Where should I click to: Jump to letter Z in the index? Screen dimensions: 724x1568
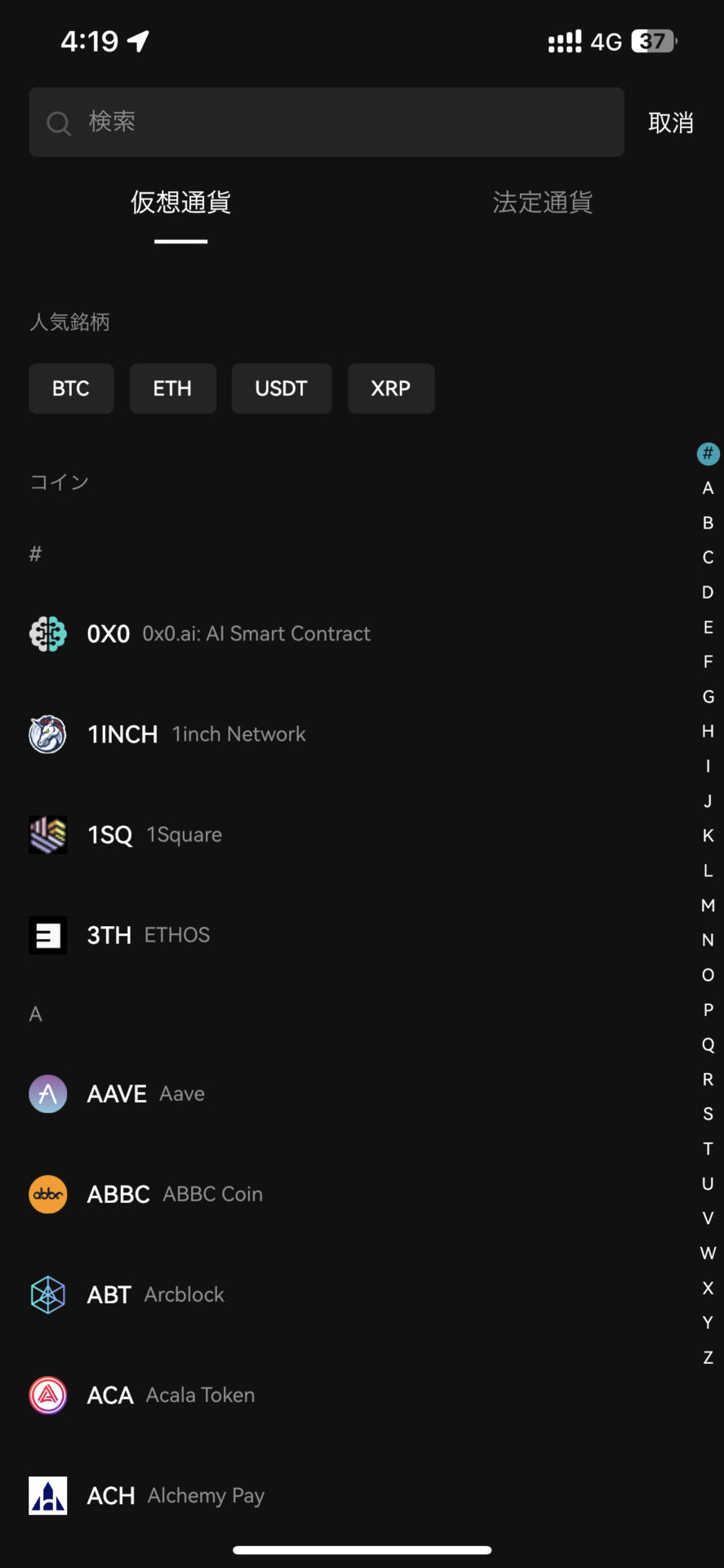pos(708,1357)
